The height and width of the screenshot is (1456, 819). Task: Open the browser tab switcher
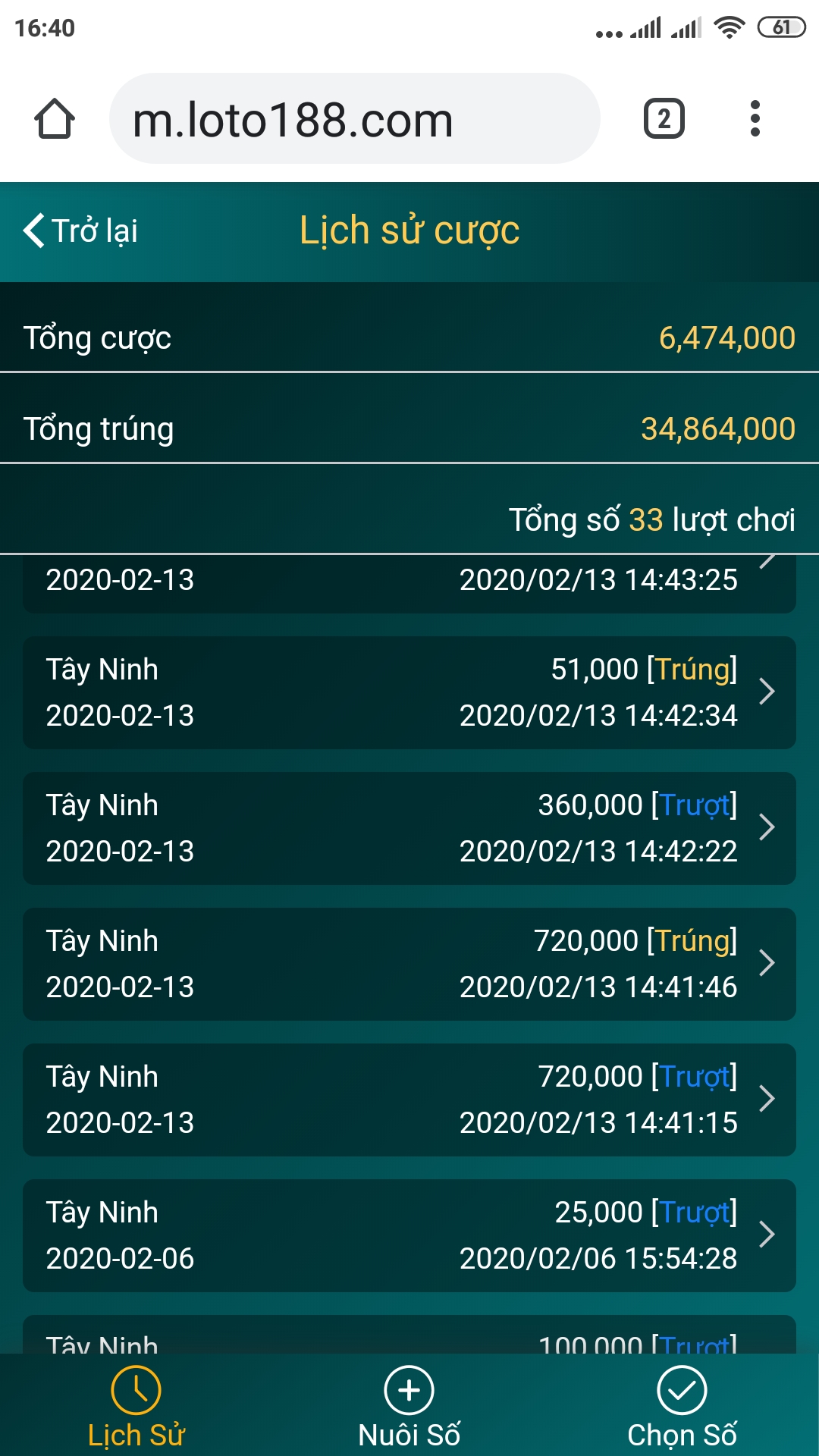coord(664,119)
